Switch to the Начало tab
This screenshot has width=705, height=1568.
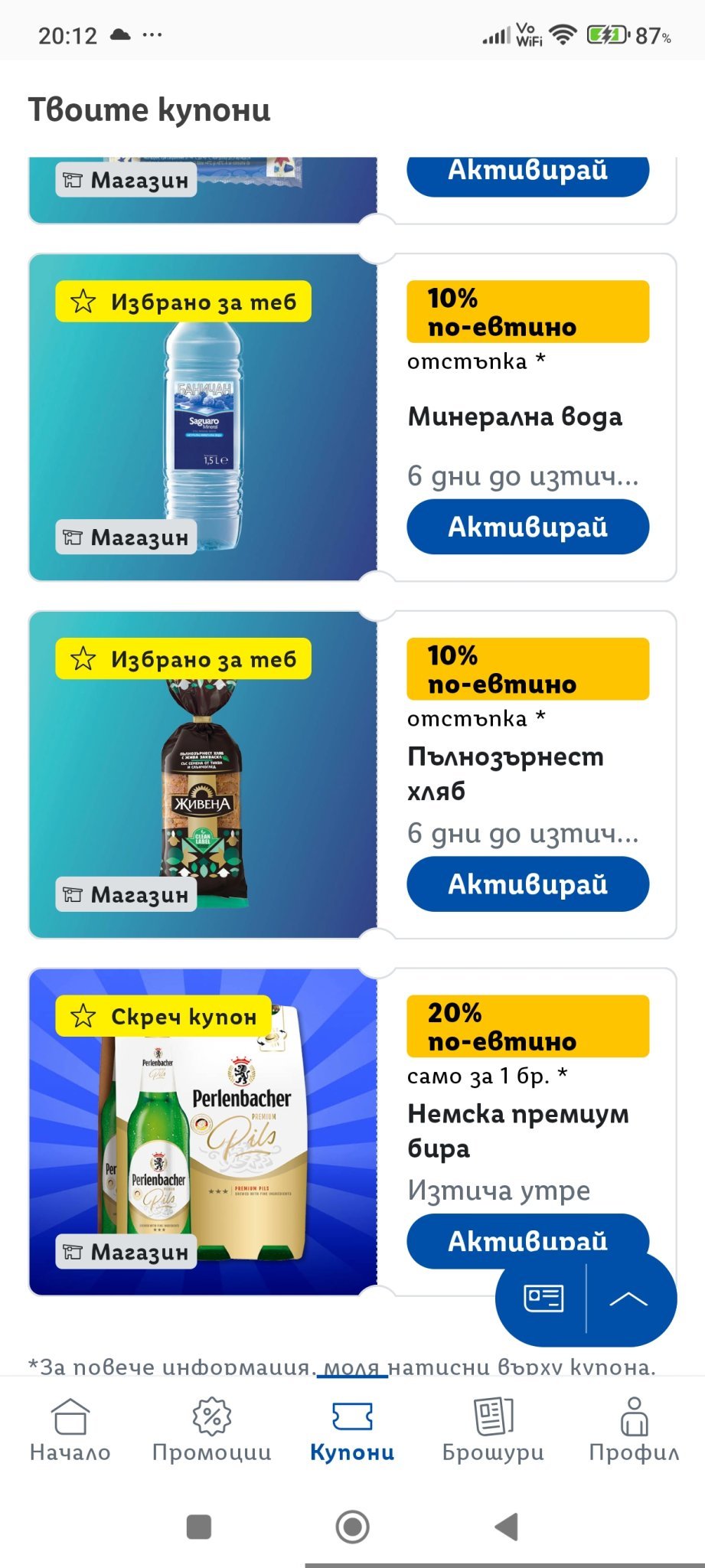coord(70,1430)
